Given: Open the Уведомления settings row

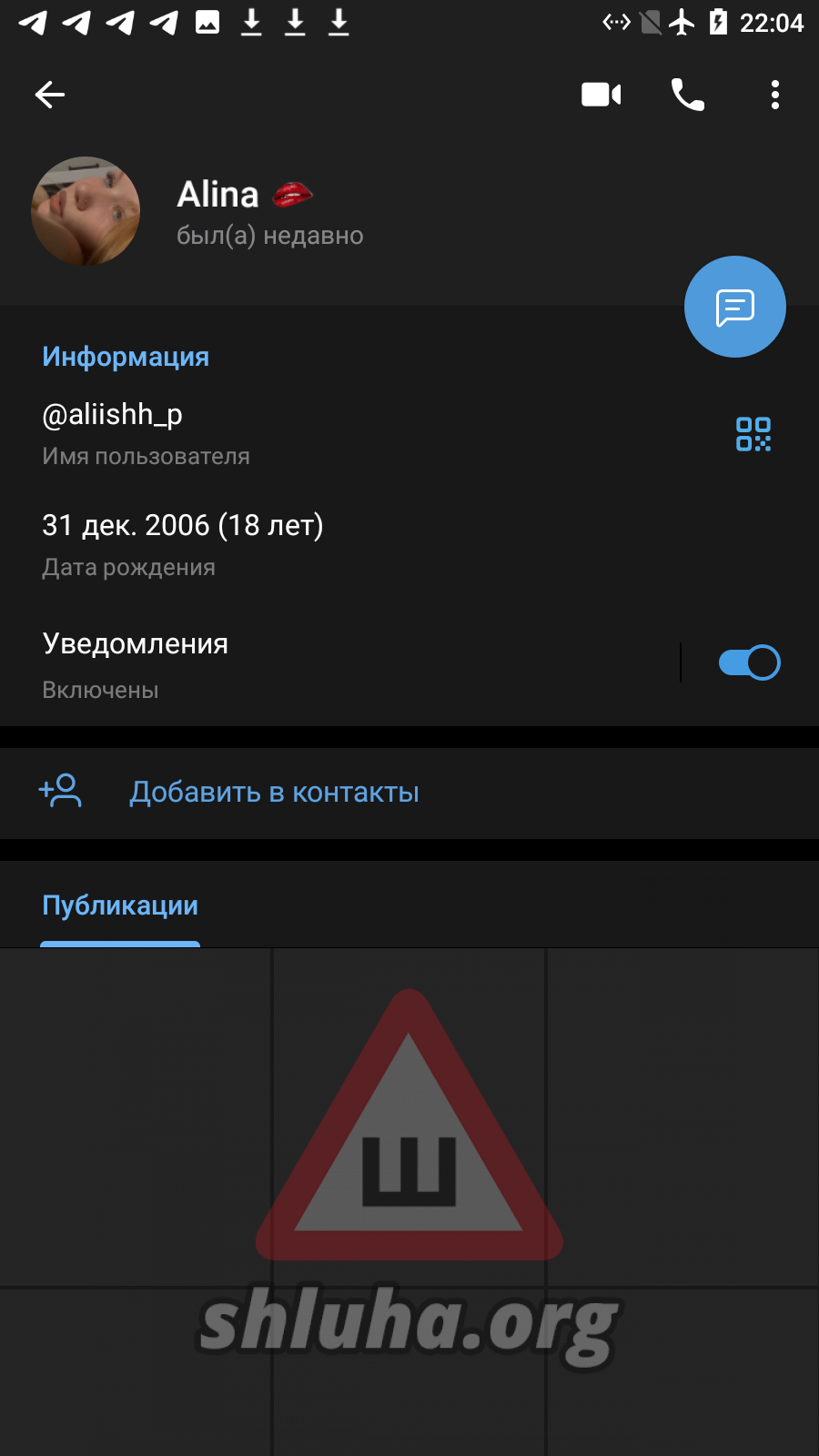Looking at the screenshot, I should [x=318, y=664].
